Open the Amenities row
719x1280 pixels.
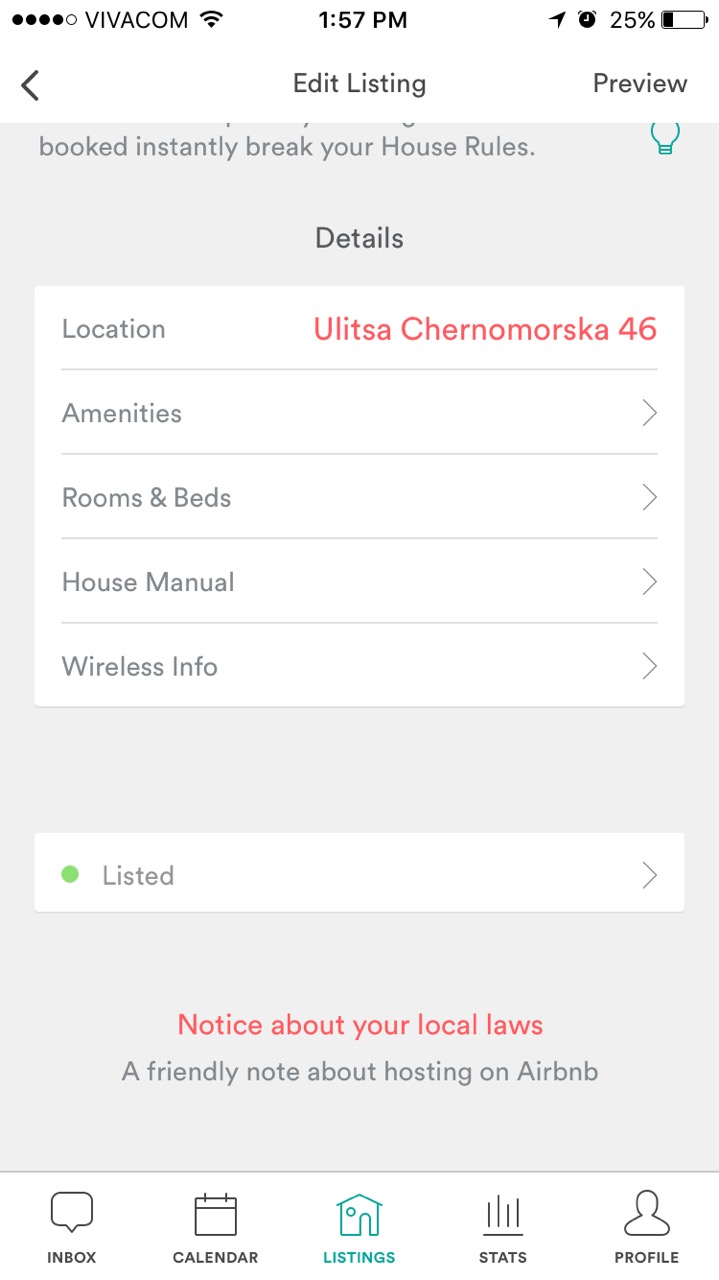(x=359, y=413)
